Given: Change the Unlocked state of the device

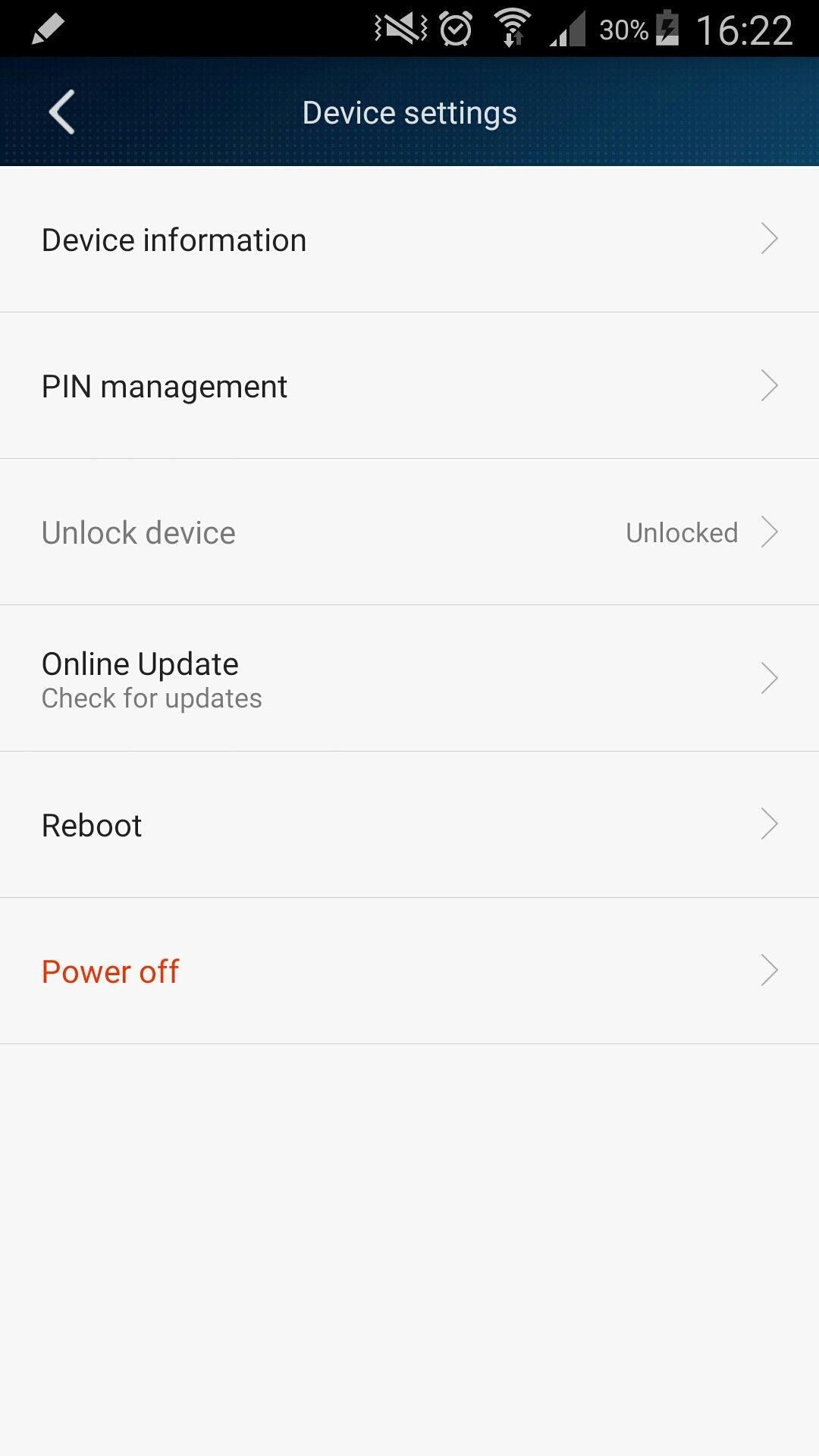Looking at the screenshot, I should [681, 532].
